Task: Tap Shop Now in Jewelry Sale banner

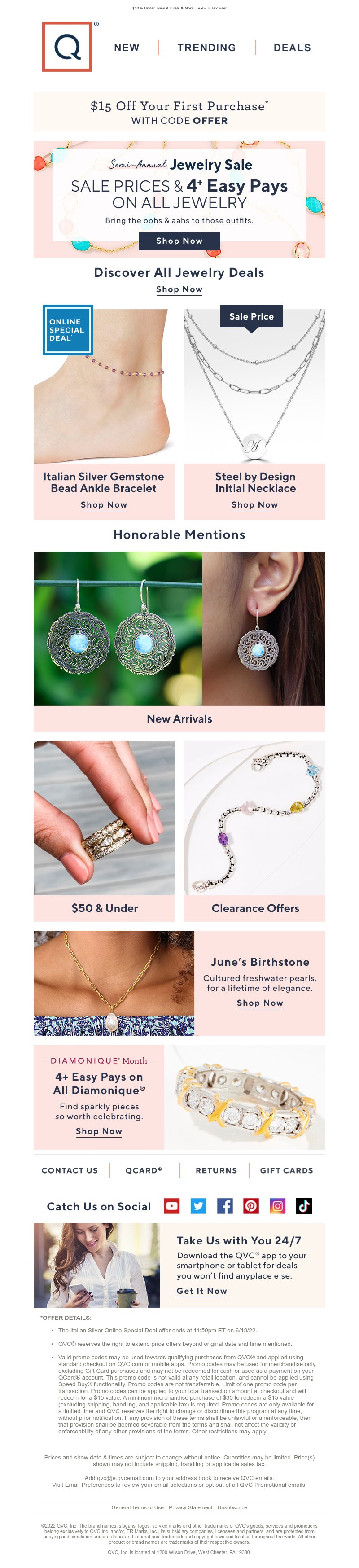Action: pyautogui.click(x=179, y=241)
